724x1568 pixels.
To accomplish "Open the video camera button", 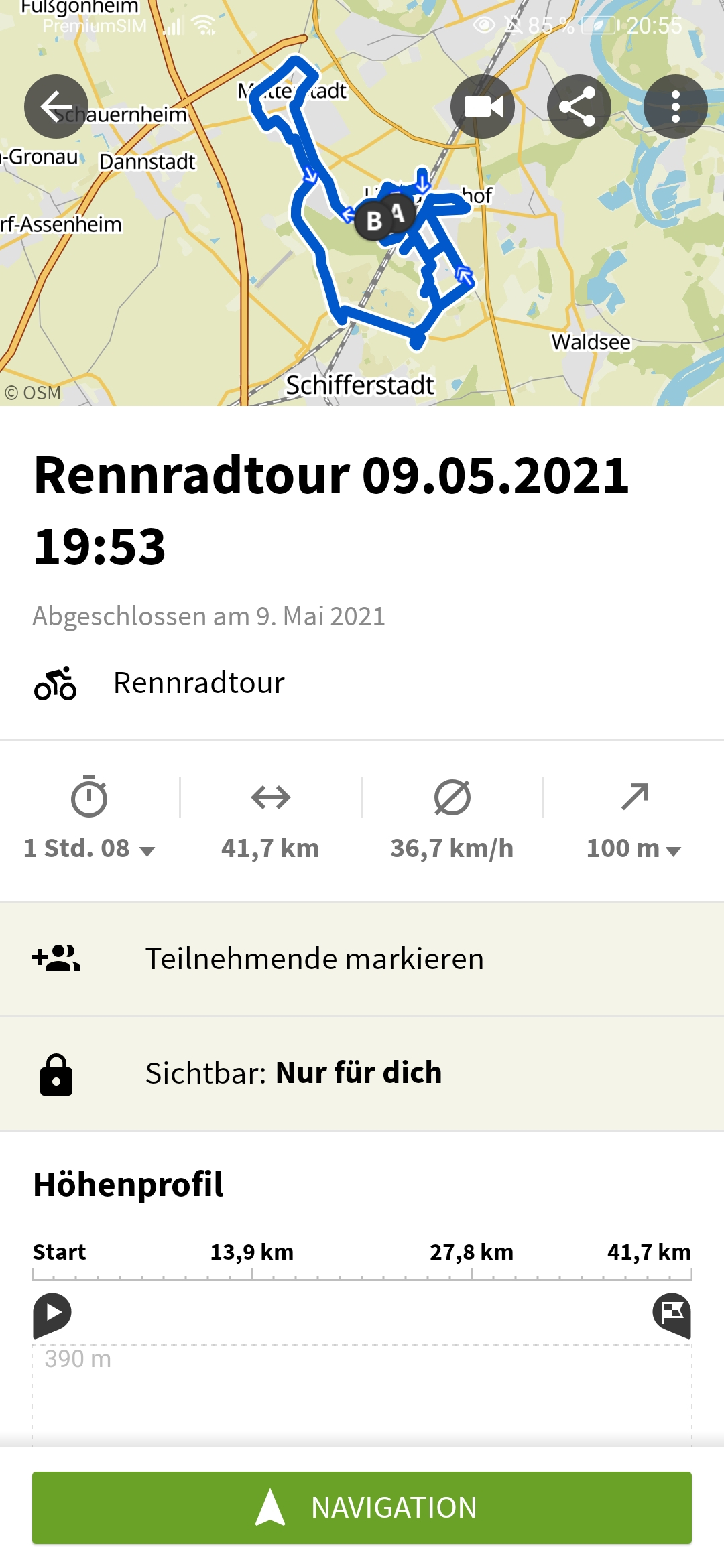I will (x=483, y=107).
